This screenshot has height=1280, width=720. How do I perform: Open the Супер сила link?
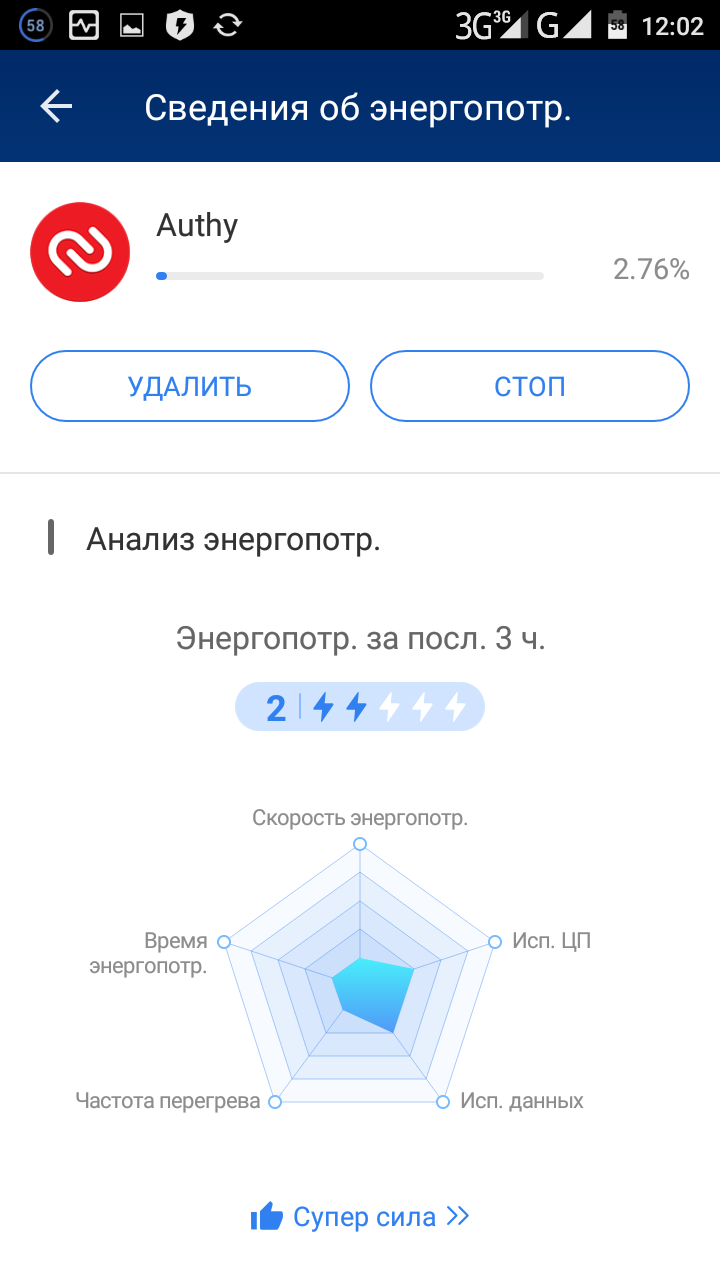pos(360,1217)
